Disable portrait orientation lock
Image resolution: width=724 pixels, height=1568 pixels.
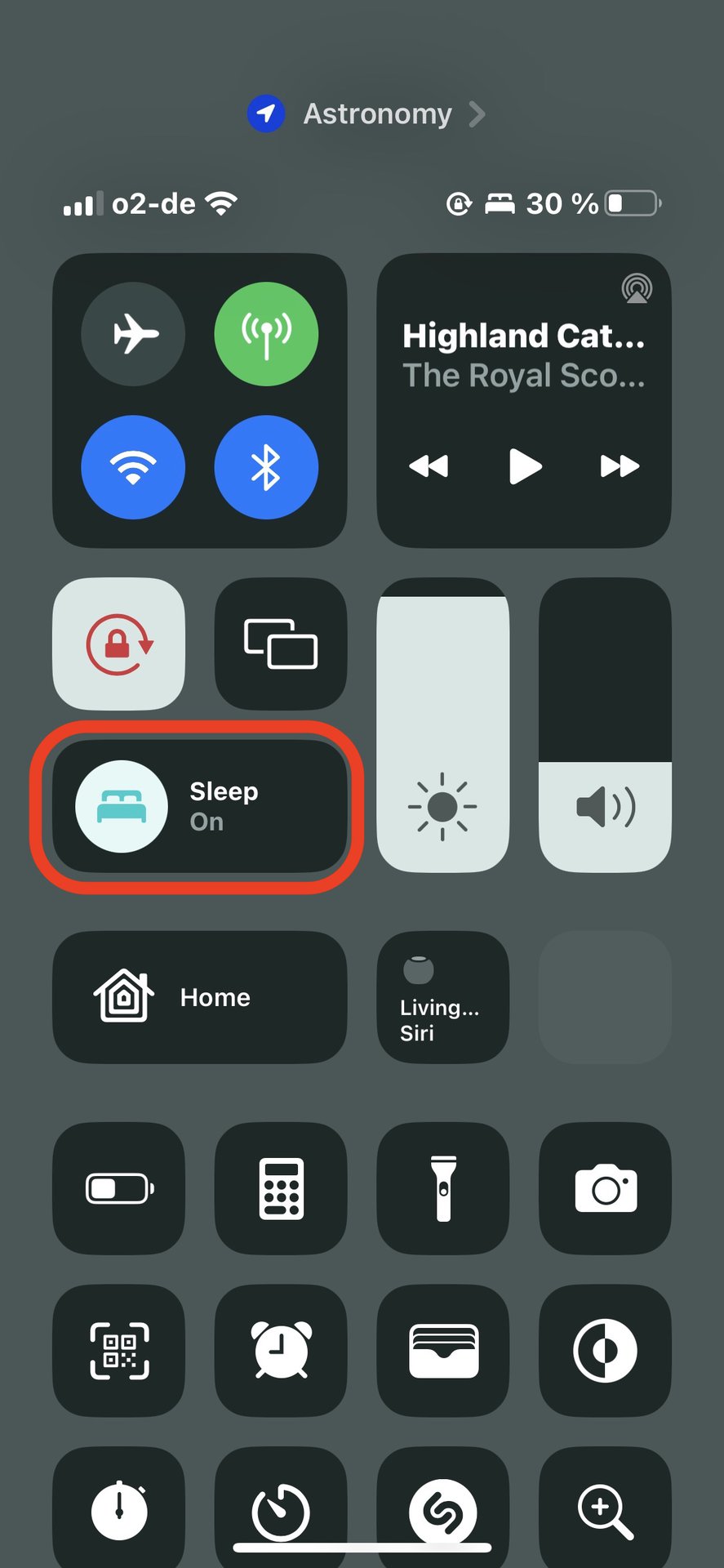(x=119, y=644)
